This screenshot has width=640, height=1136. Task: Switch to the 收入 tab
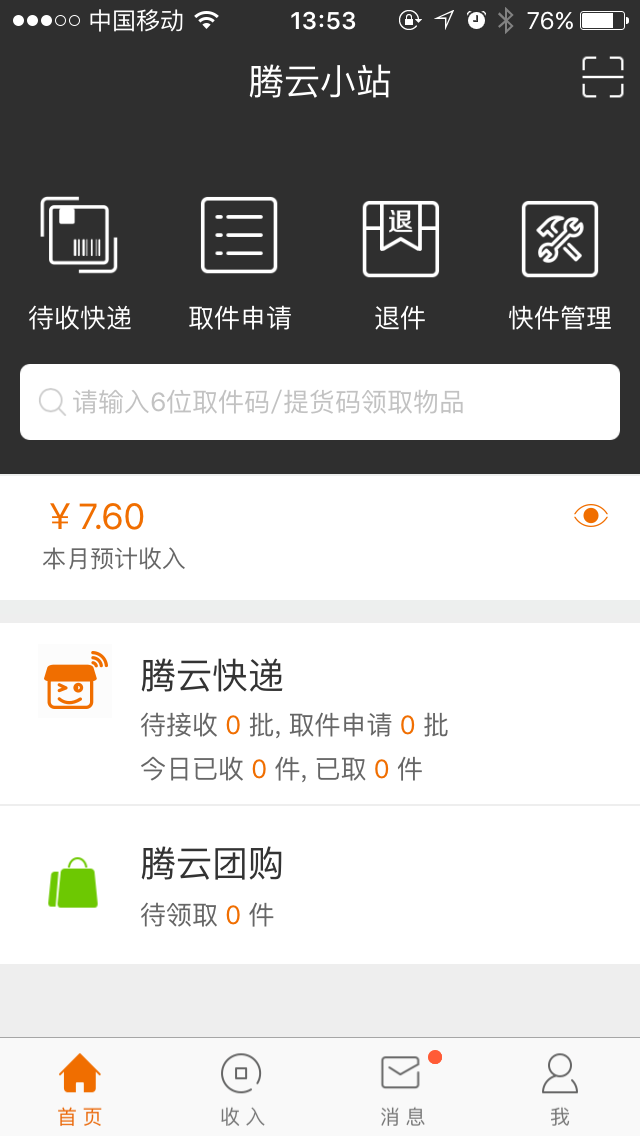pyautogui.click(x=241, y=1088)
